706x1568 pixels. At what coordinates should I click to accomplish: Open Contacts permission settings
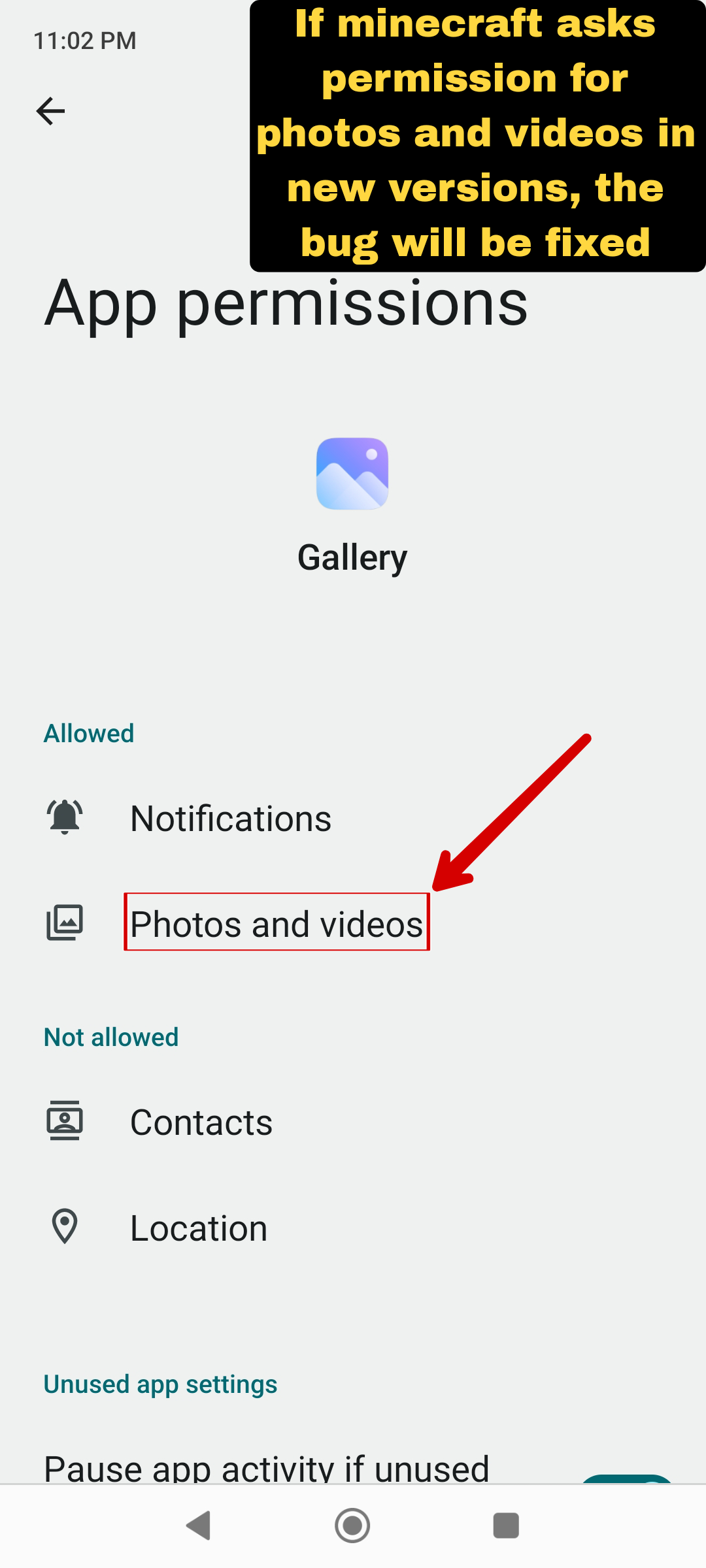(x=201, y=1122)
